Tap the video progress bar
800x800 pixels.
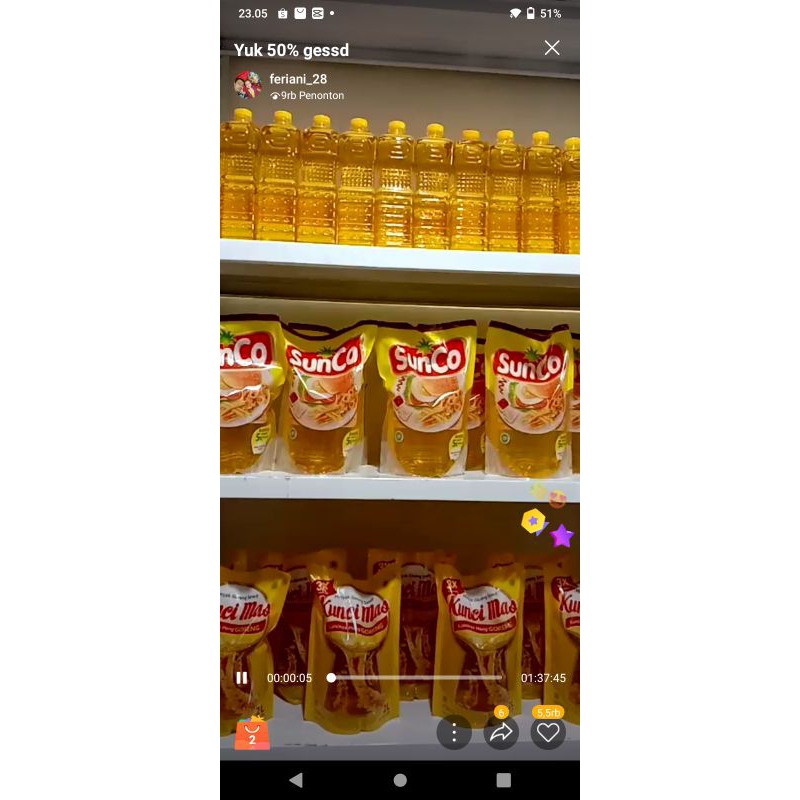pos(416,678)
